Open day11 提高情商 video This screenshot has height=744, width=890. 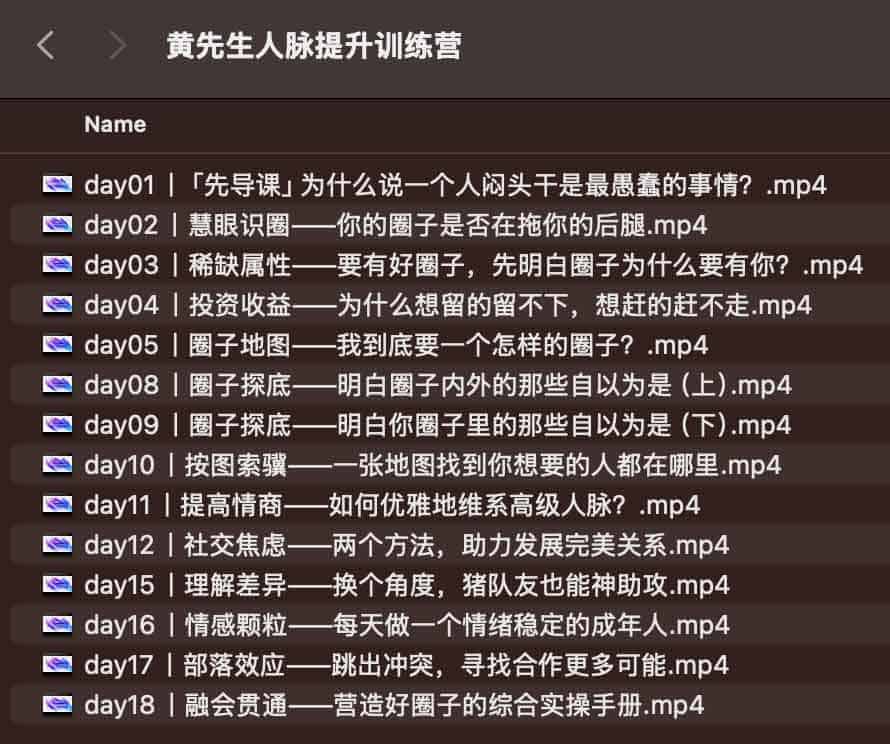(x=392, y=505)
